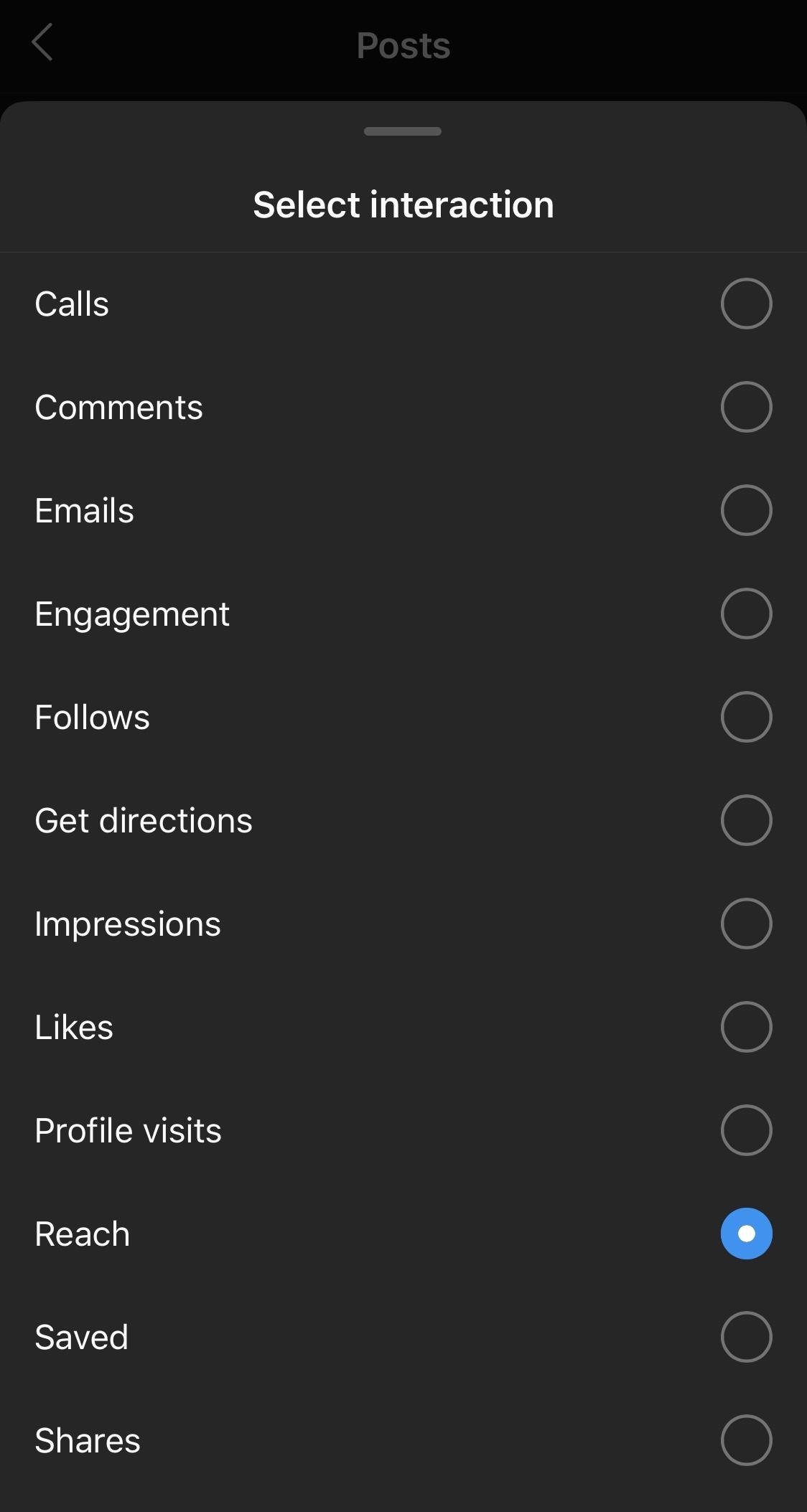Viewport: 807px width, 1512px height.
Task: Pick Engagement from the list
Action: (745, 614)
